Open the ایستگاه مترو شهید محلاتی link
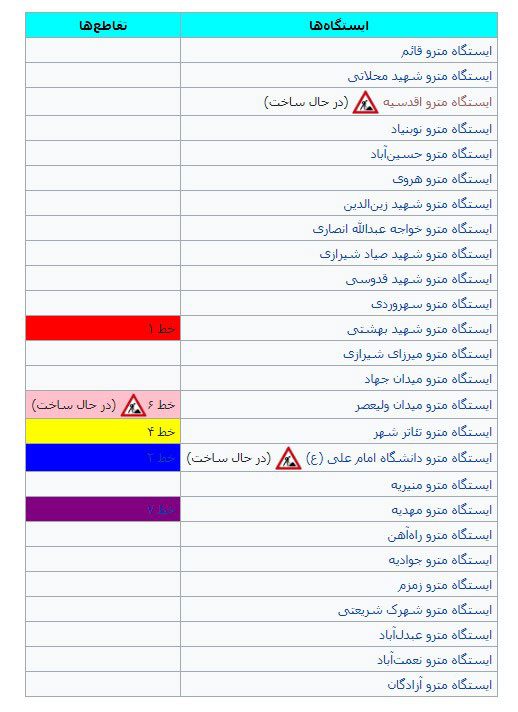Image resolution: width=518 pixels, height=712 pixels. pyautogui.click(x=420, y=76)
